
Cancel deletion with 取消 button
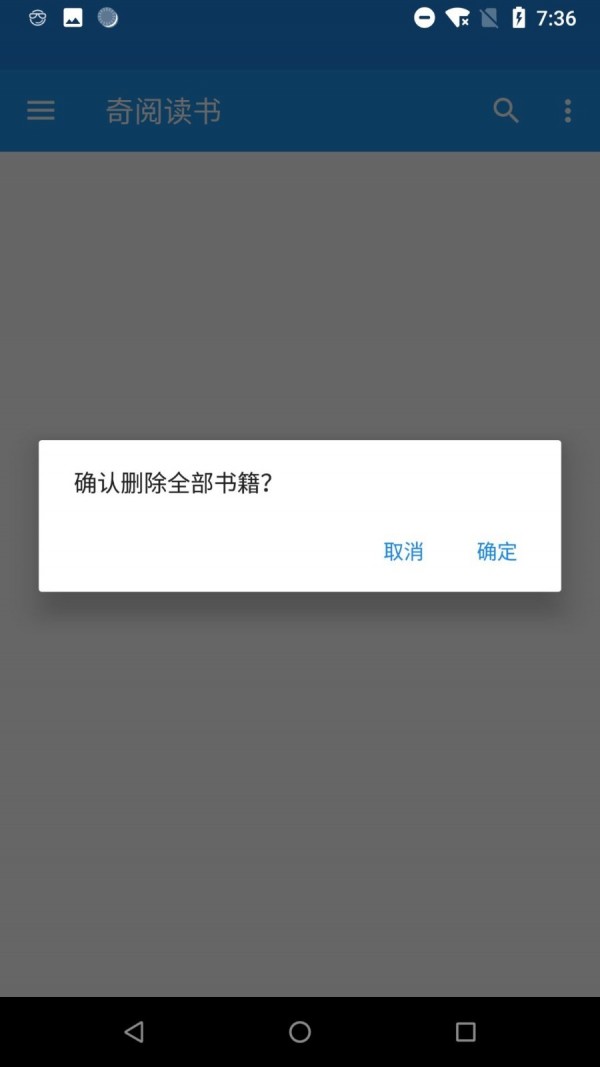coord(403,551)
